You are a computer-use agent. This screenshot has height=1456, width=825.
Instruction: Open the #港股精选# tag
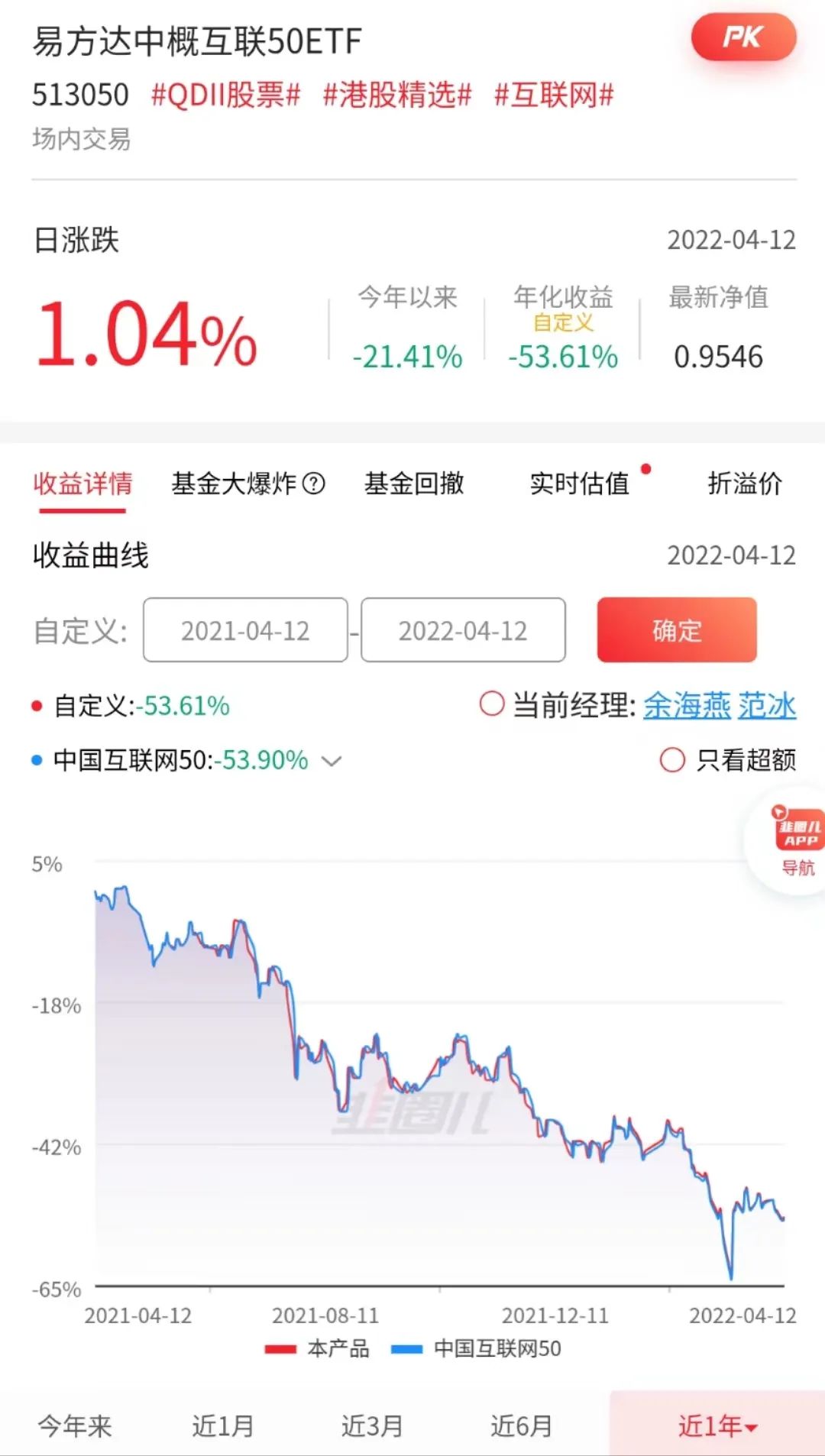pyautogui.click(x=397, y=95)
